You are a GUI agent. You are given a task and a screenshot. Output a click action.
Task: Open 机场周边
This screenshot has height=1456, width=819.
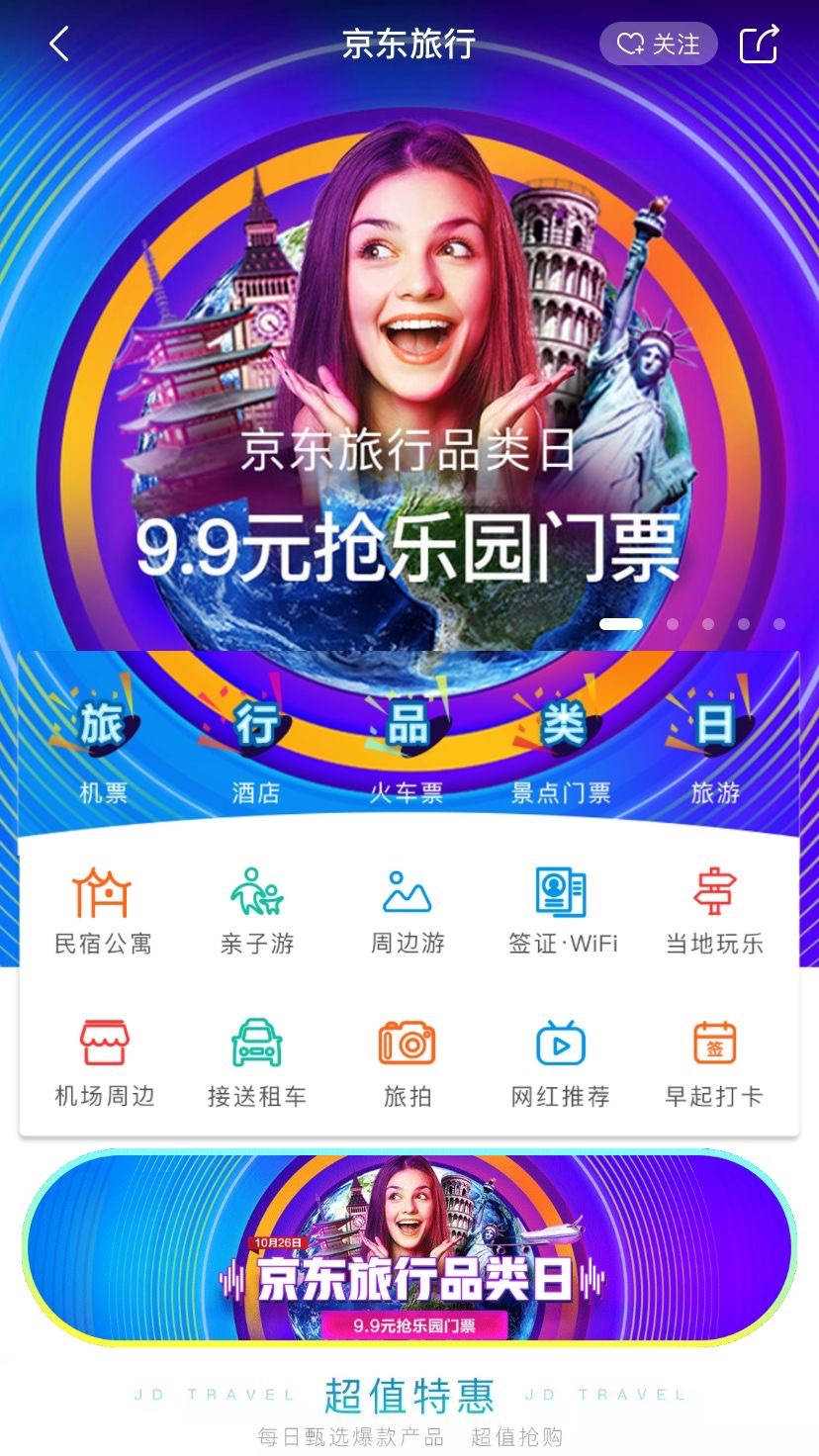pyautogui.click(x=104, y=1063)
